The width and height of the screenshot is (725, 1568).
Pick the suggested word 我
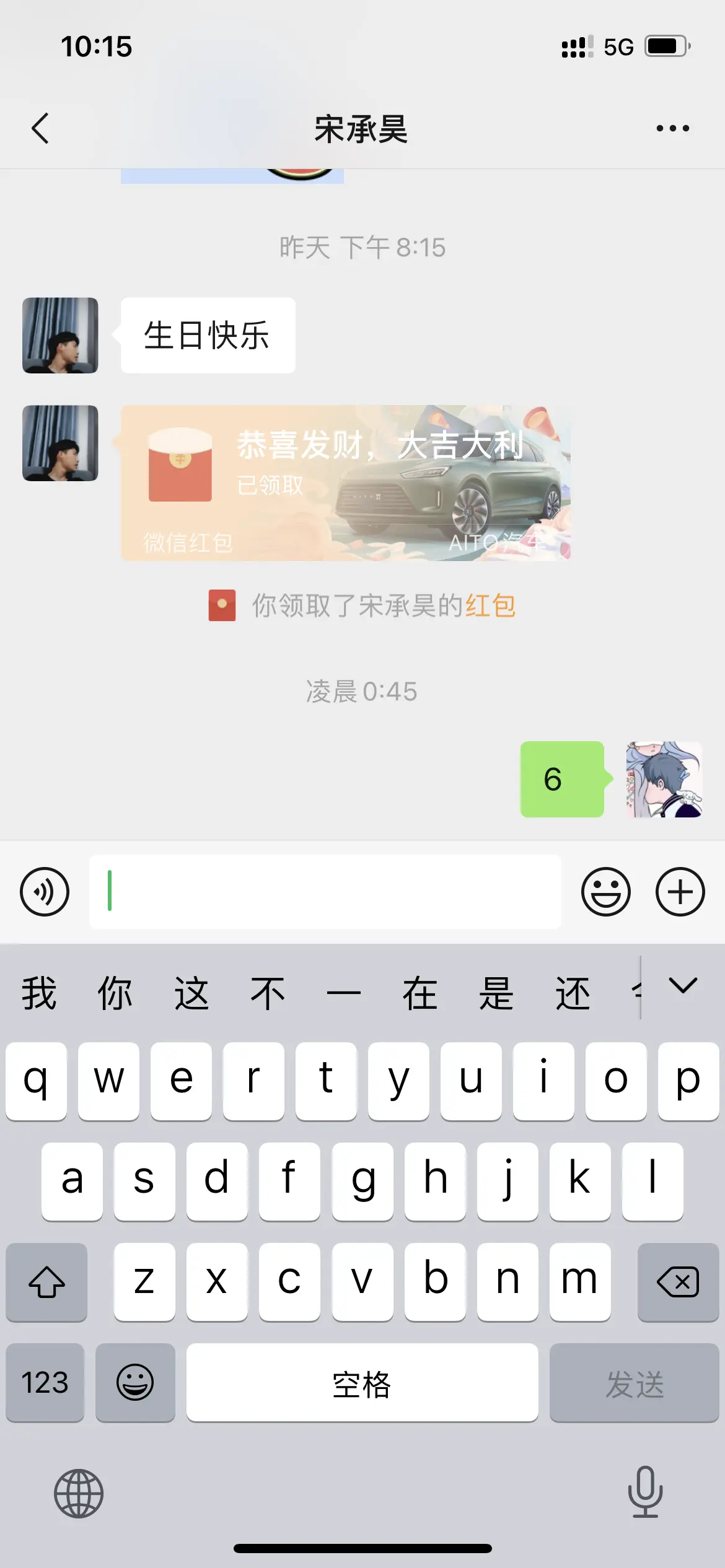coord(39,993)
